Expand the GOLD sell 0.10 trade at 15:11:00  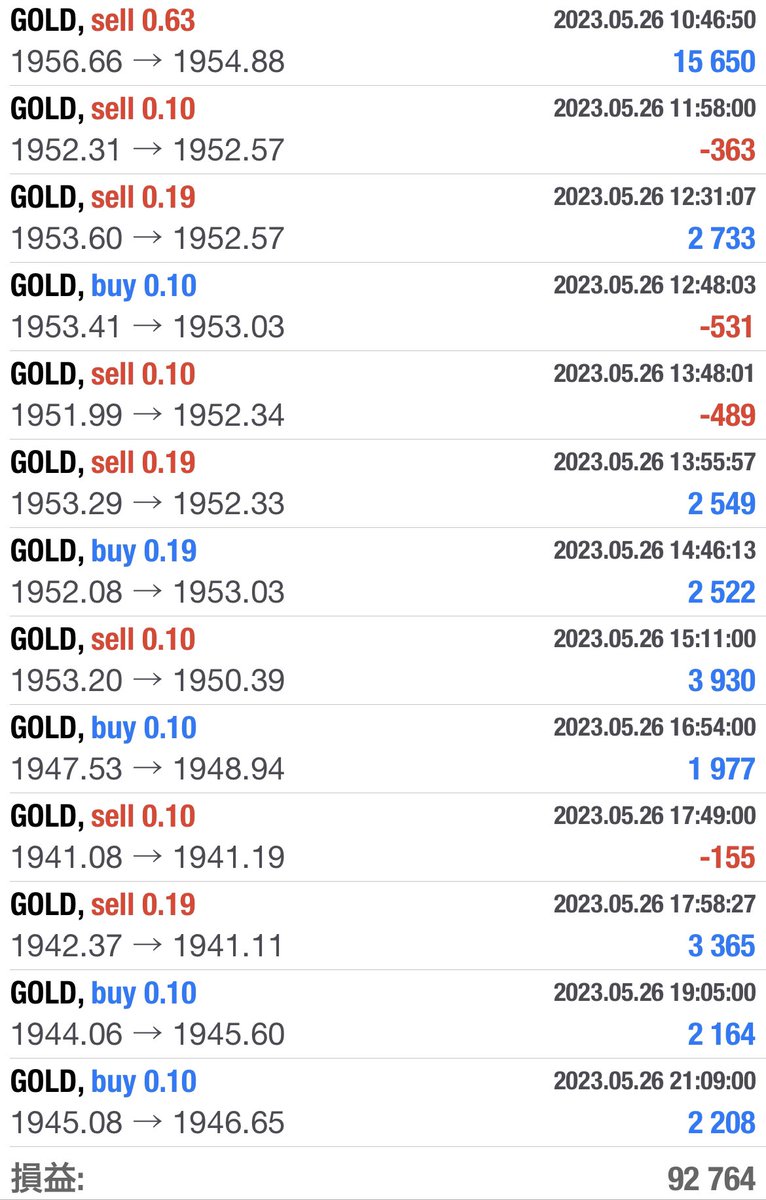pyautogui.click(x=383, y=660)
